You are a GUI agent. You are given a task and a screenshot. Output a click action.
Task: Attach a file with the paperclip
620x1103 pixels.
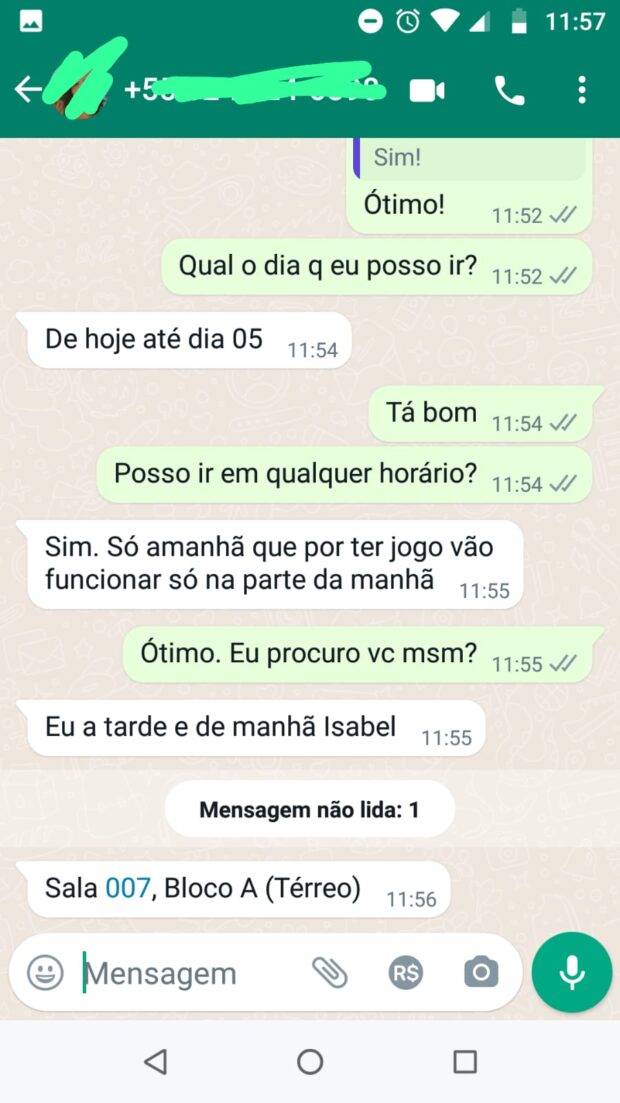329,972
